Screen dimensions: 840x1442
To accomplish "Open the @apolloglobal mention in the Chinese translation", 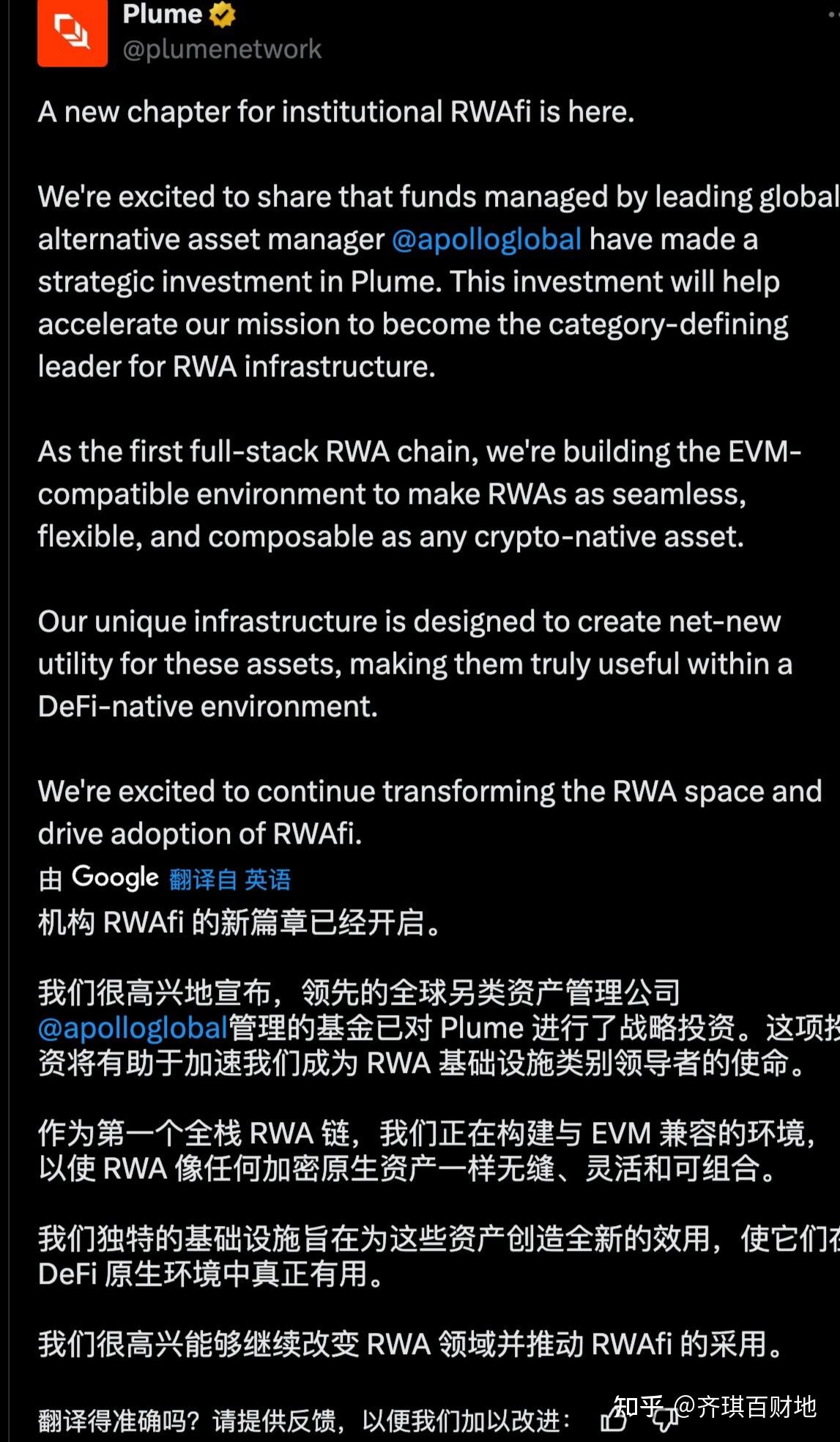I will pyautogui.click(x=133, y=1028).
